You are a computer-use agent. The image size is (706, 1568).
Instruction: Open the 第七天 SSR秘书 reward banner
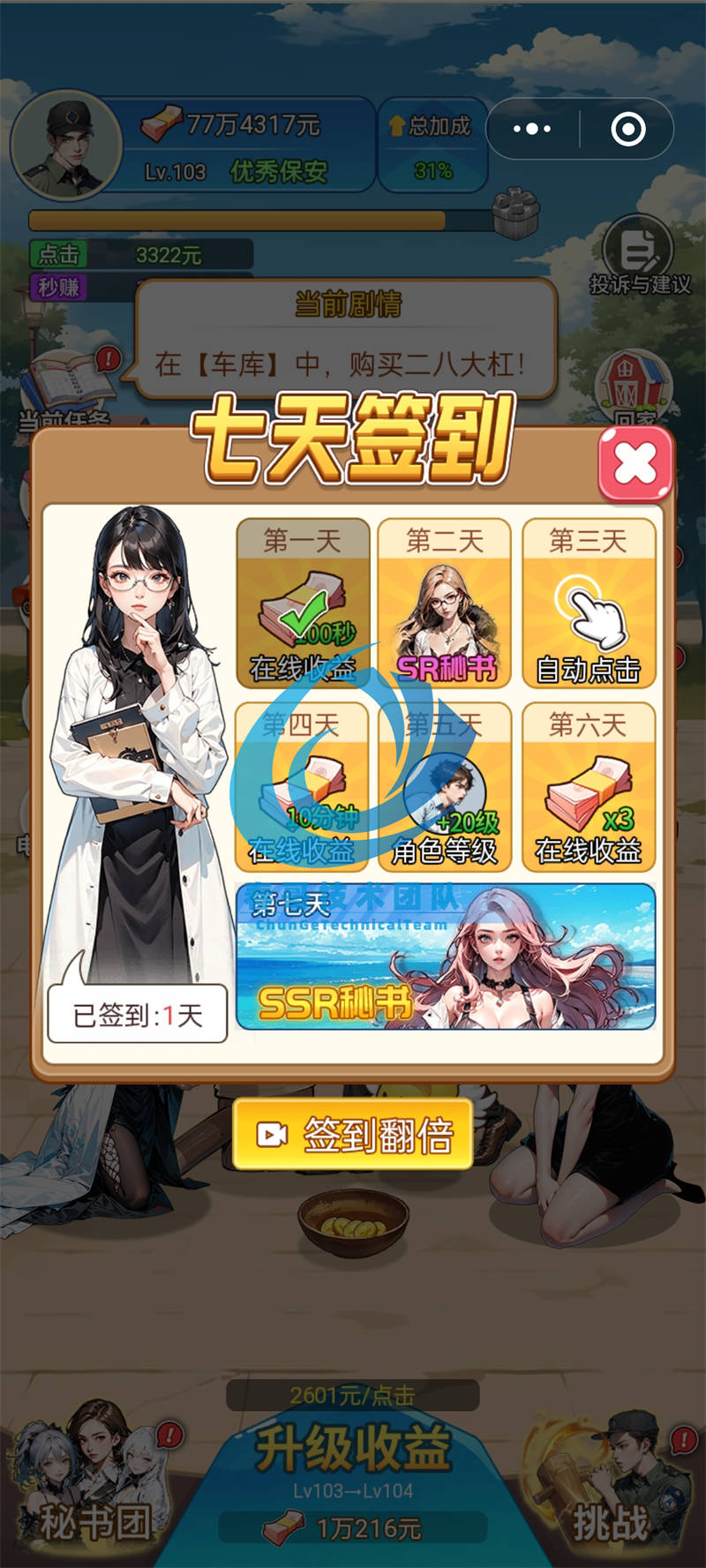(446, 957)
